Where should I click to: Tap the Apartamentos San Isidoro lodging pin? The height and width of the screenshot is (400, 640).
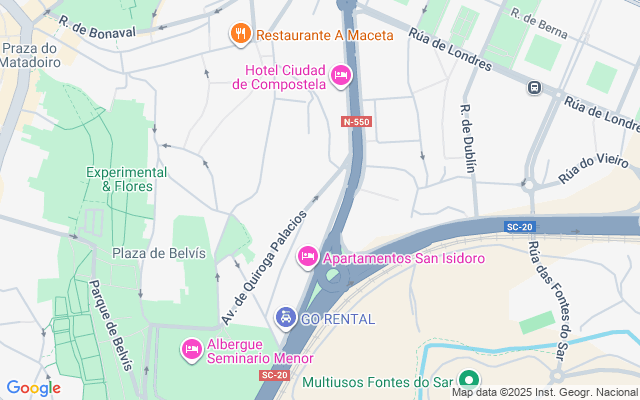pyautogui.click(x=309, y=258)
